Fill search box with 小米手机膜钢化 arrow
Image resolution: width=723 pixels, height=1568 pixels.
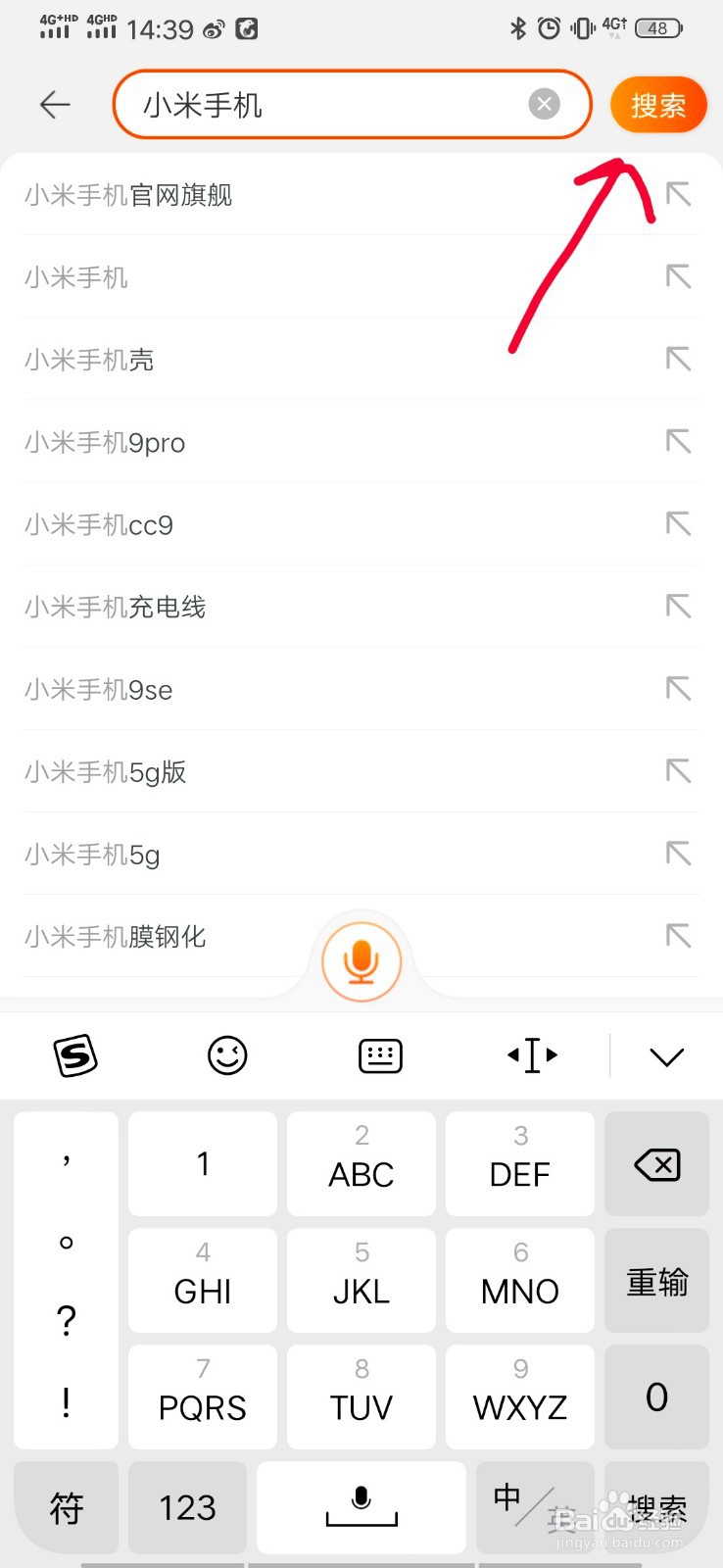(678, 936)
